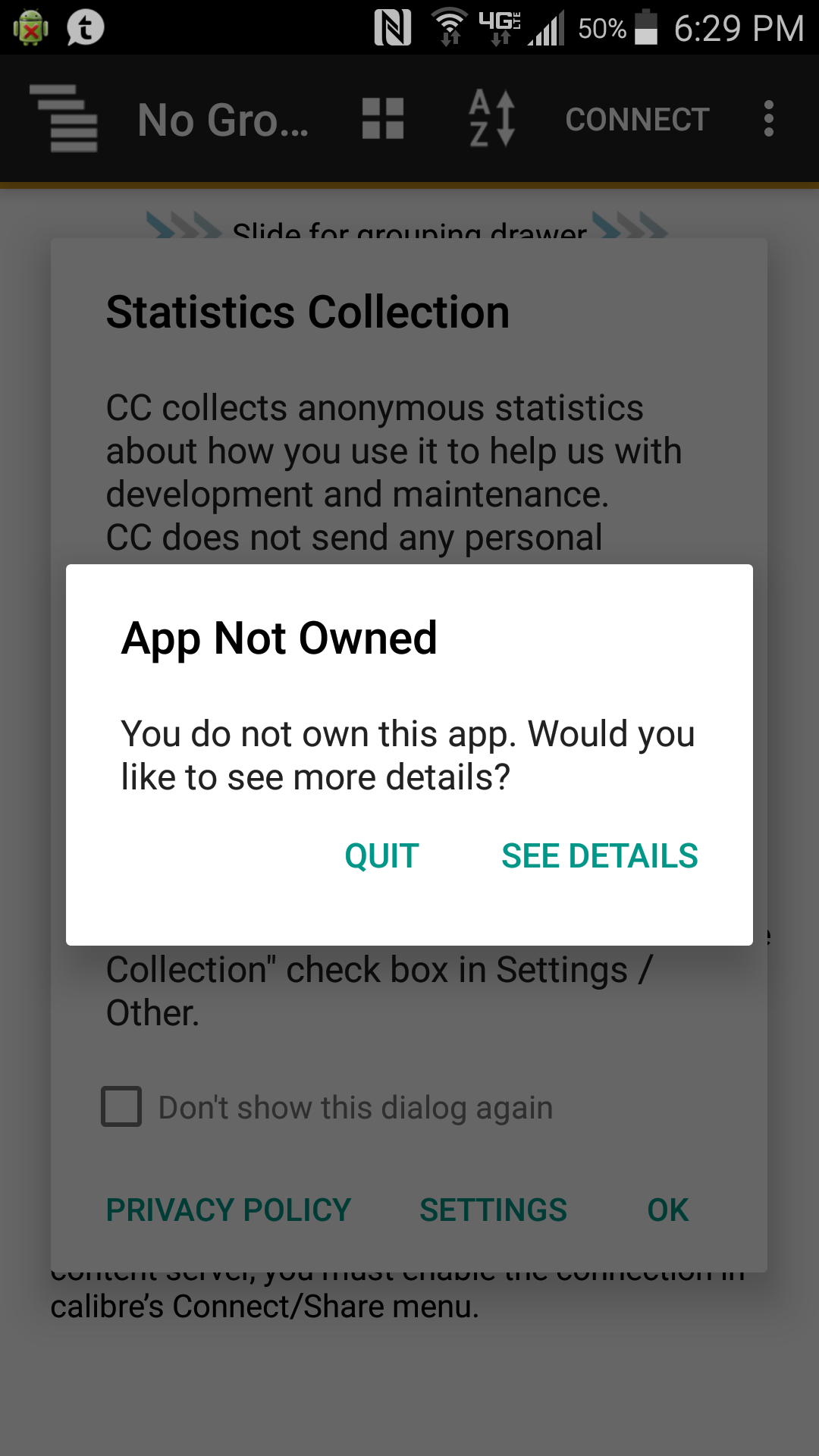The height and width of the screenshot is (1456, 819).
Task: Open the overflow menu
Action: [769, 119]
